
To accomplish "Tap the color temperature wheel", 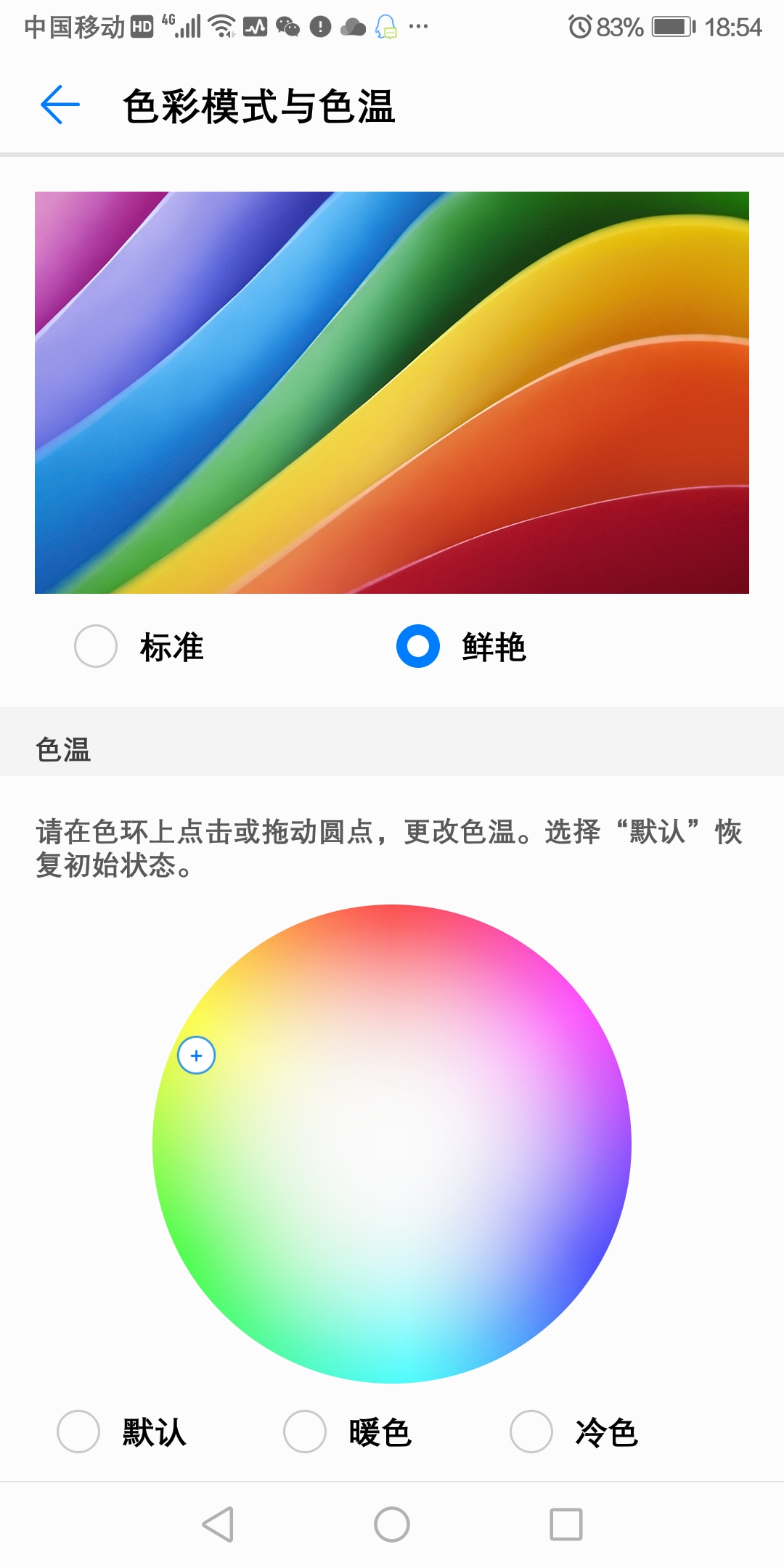I will pyautogui.click(x=392, y=1144).
